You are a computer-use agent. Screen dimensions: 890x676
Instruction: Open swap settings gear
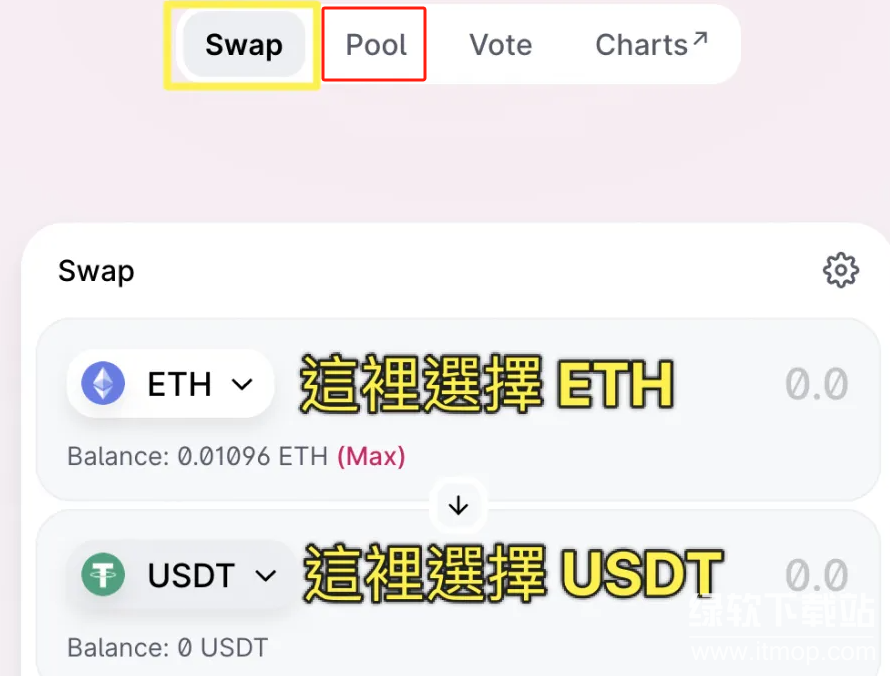840,270
